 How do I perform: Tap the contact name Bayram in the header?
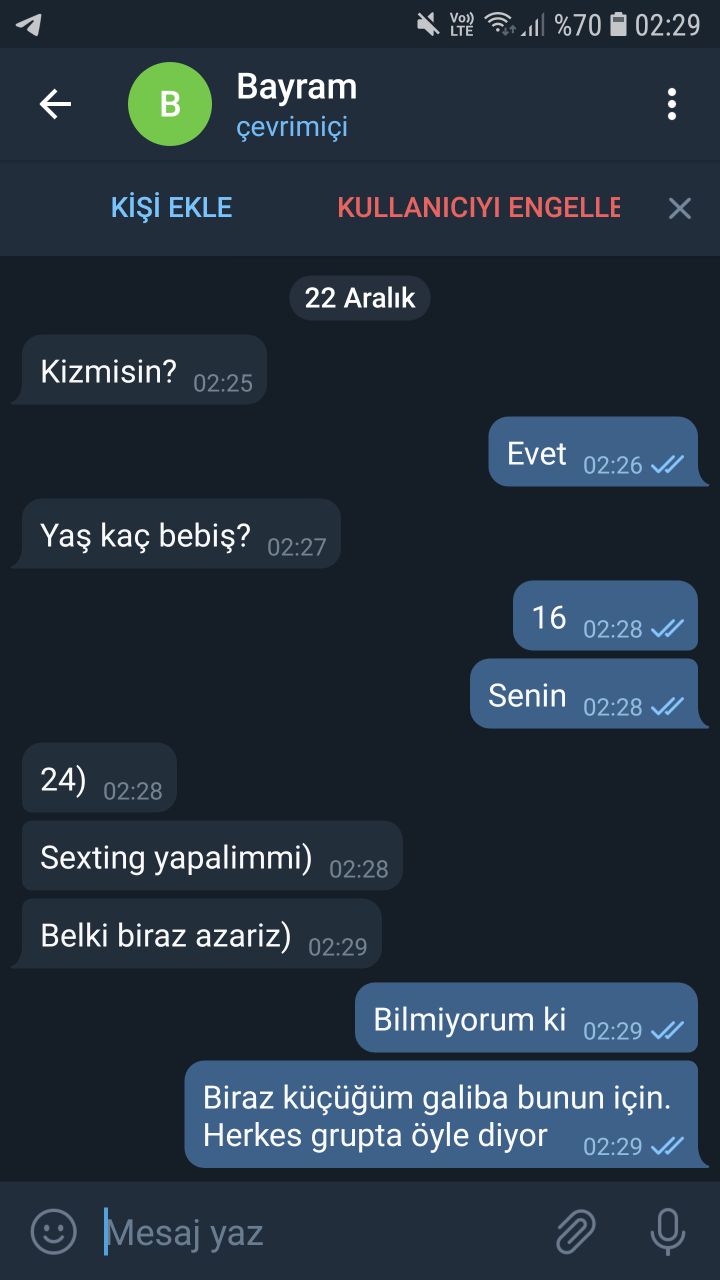(297, 87)
